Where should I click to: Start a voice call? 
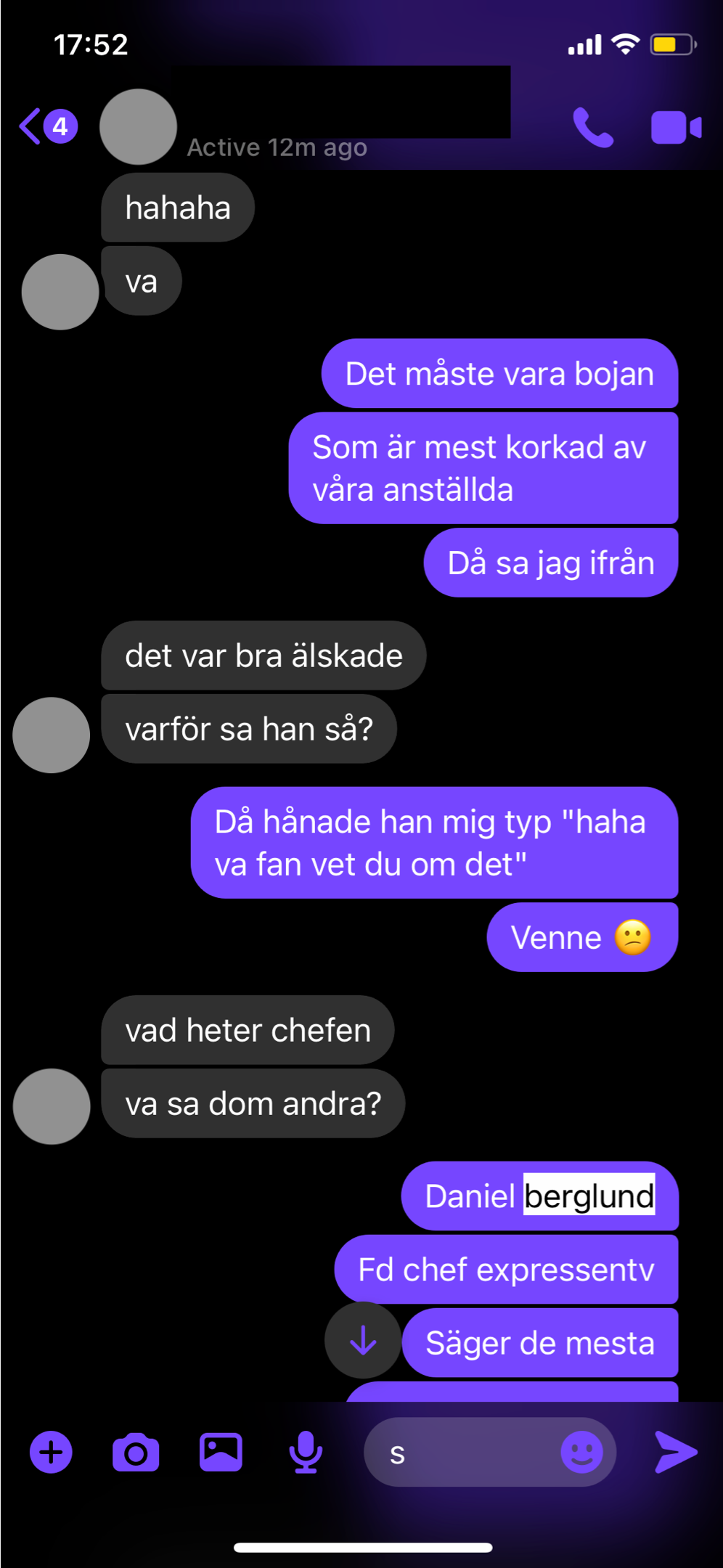point(592,128)
